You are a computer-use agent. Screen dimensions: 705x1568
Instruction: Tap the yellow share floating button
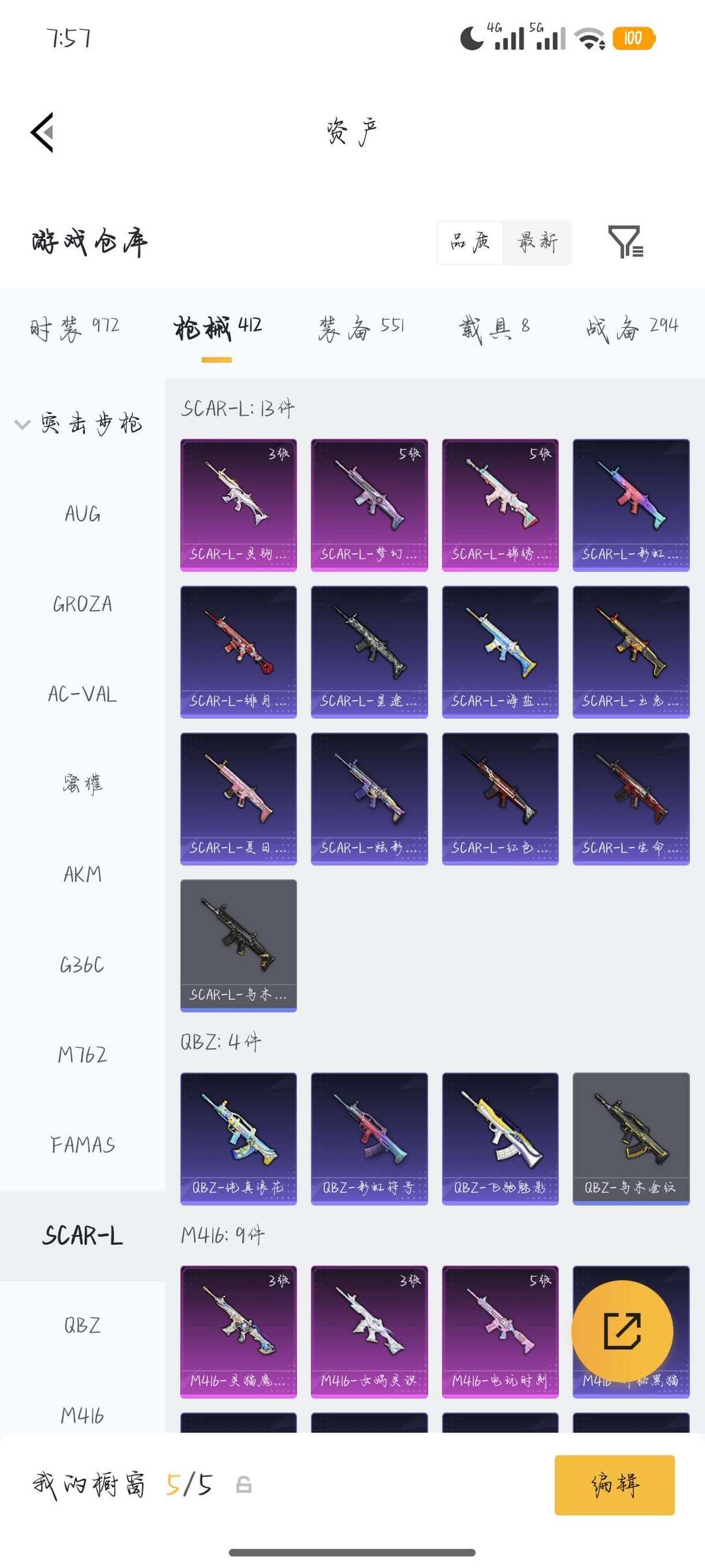pos(621,1331)
